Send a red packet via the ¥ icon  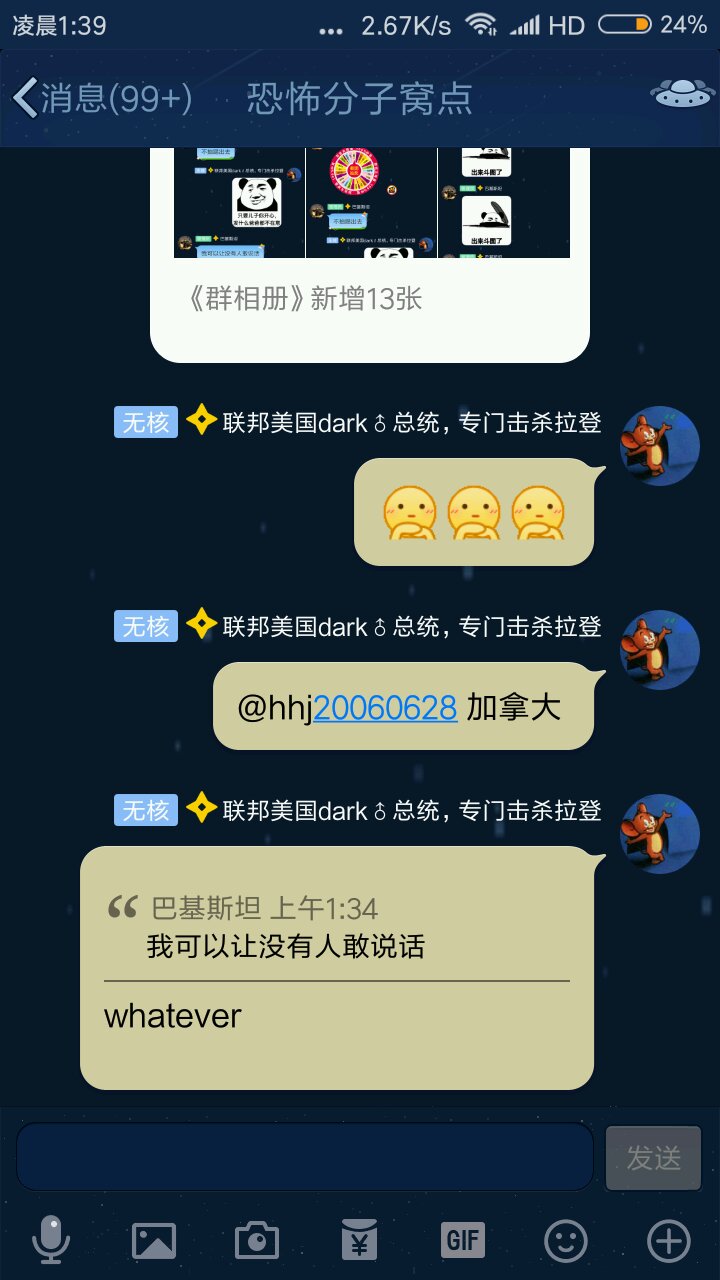coord(359,1241)
